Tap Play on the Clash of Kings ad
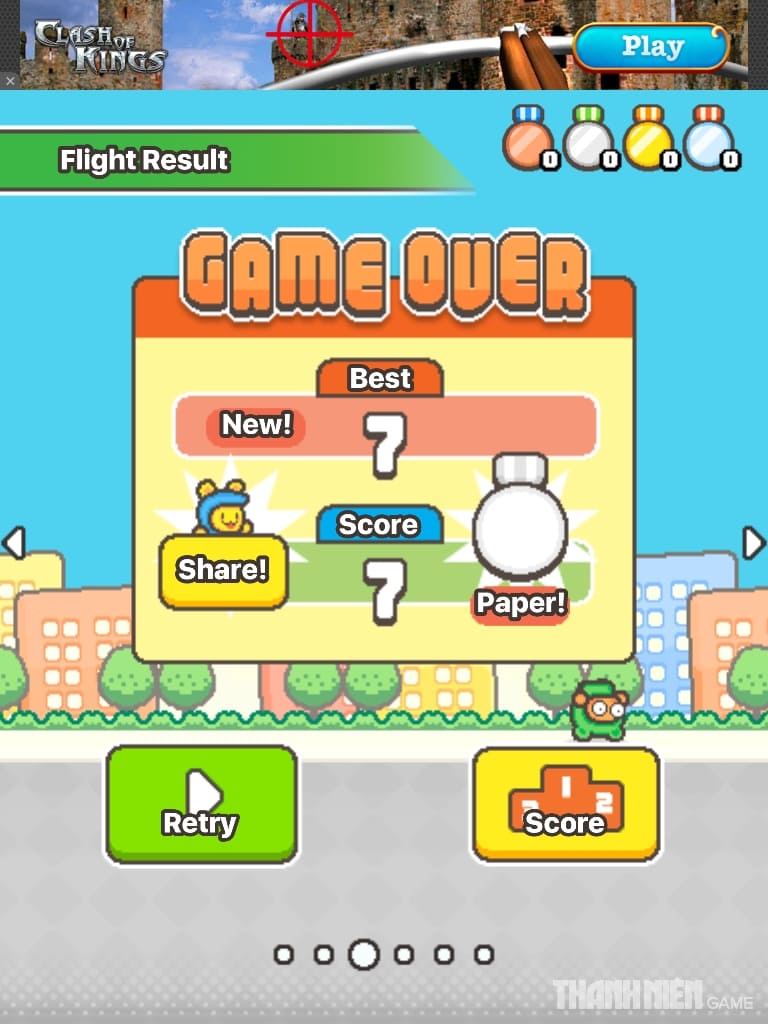This screenshot has width=768, height=1024. pyautogui.click(x=651, y=46)
